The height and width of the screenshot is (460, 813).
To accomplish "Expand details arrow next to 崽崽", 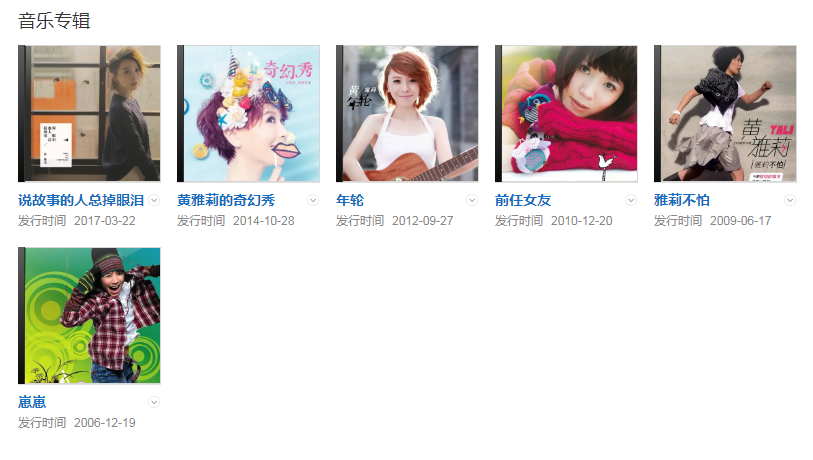I will [x=153, y=402].
